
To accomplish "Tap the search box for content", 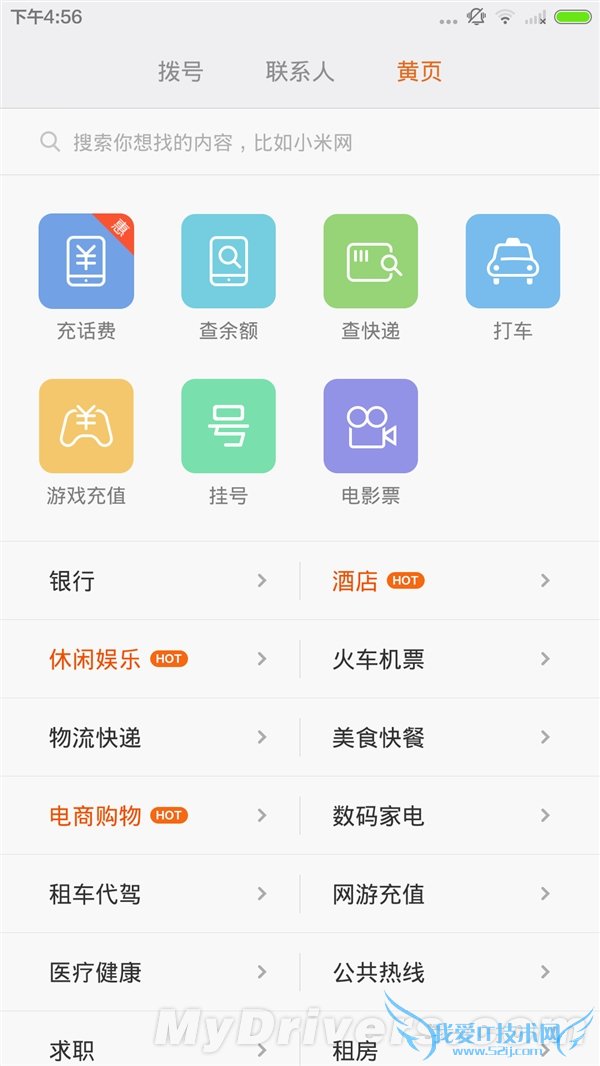I will pyautogui.click(x=300, y=143).
